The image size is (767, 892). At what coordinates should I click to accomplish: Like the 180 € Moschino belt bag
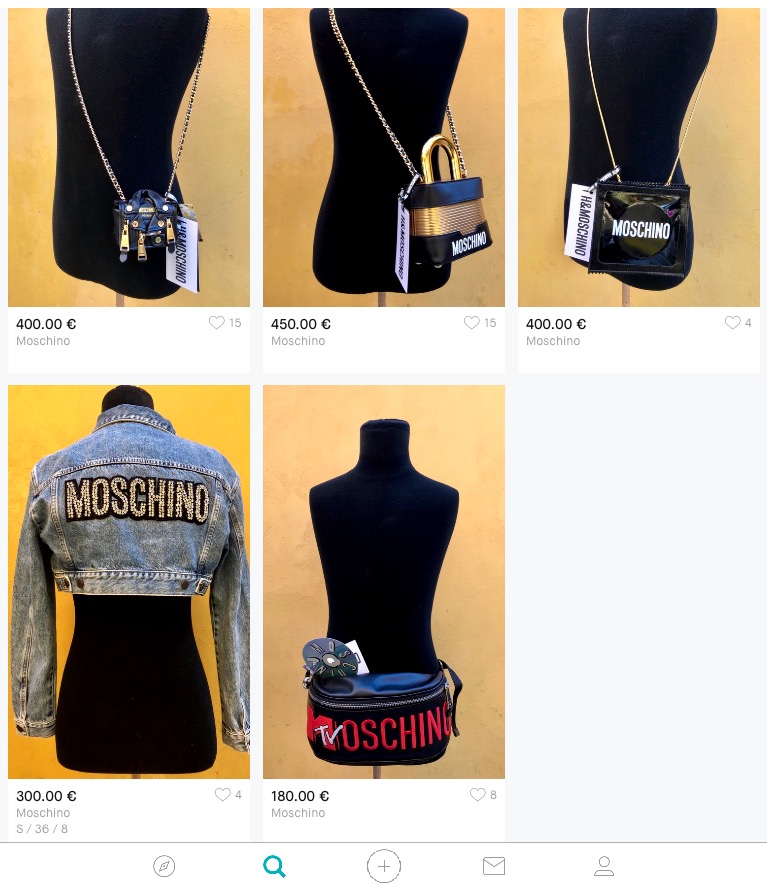coord(477,795)
